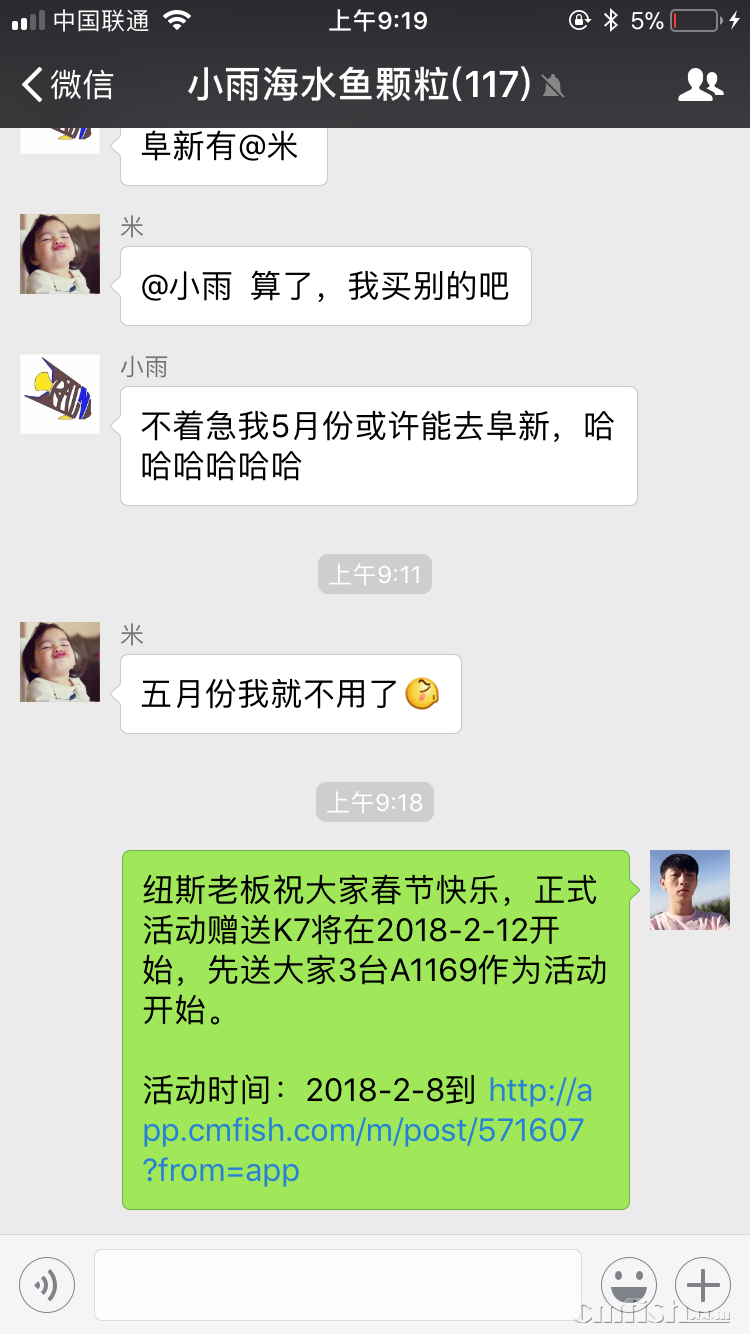Go back to the 微信 chat list
Viewport: 750px width, 1334px height.
(x=66, y=85)
